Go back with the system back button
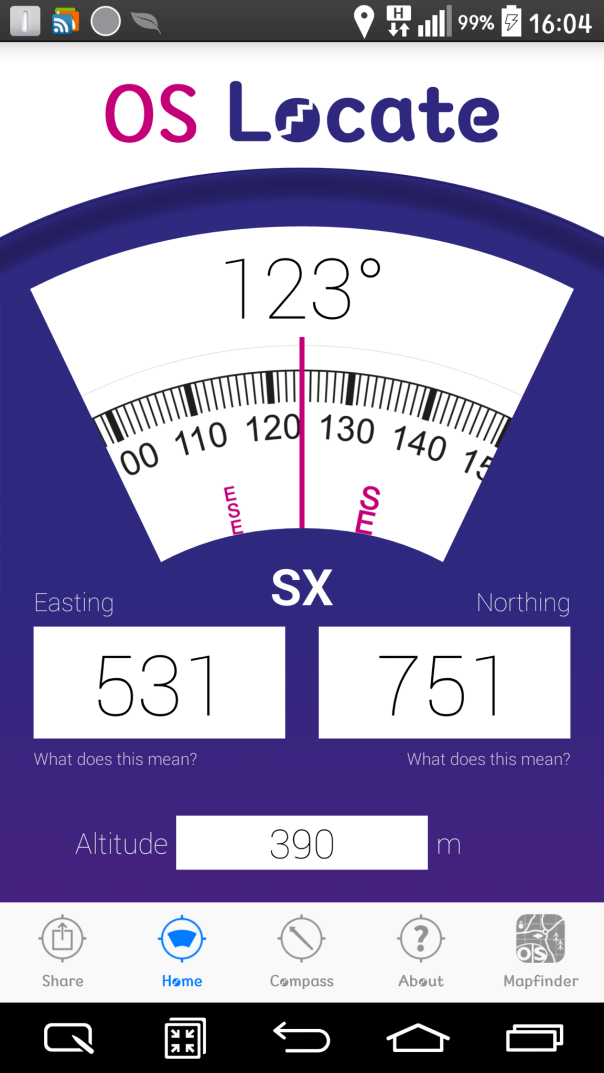 (301, 1038)
